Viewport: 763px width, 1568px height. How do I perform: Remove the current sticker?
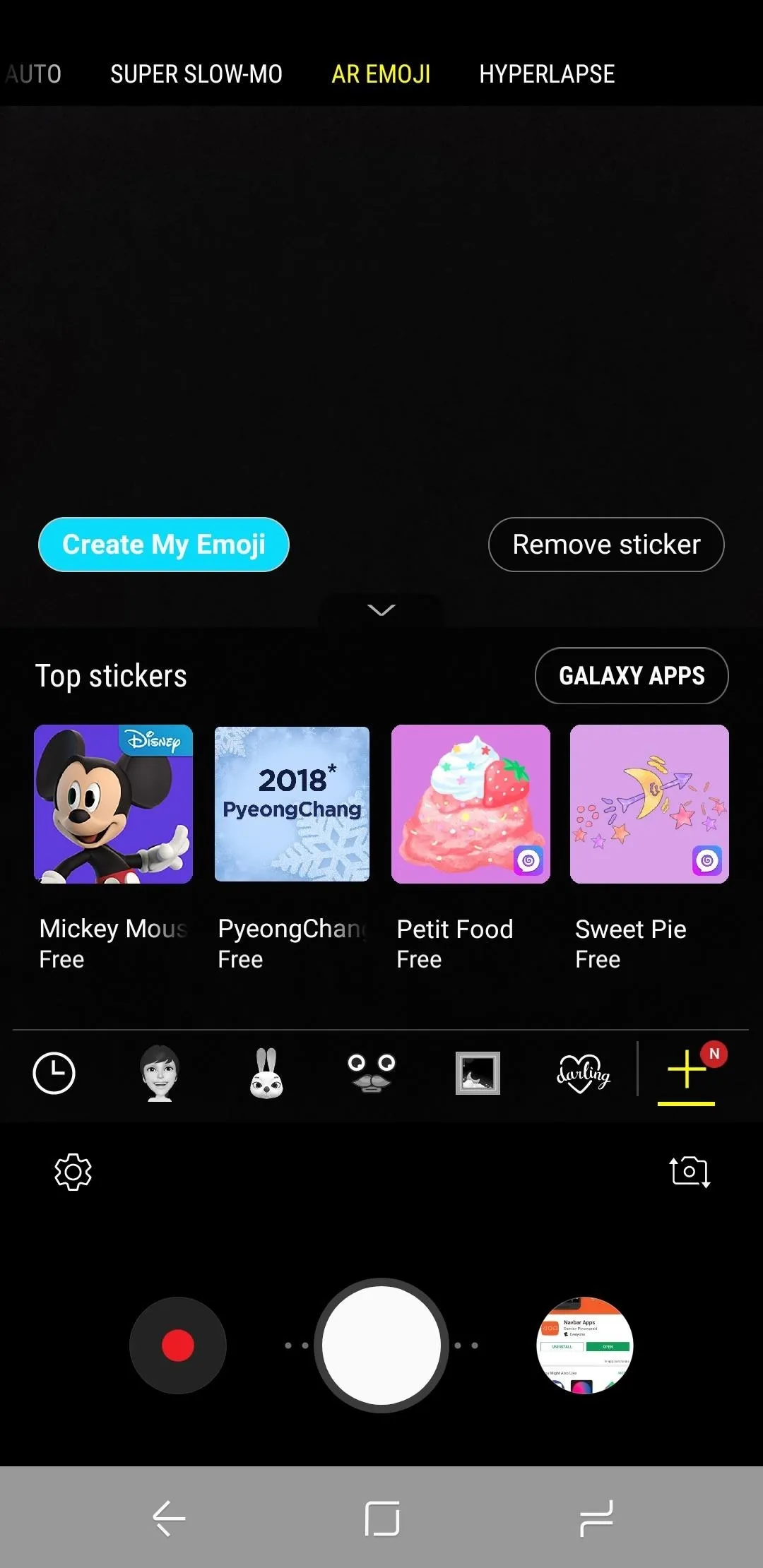coord(606,545)
